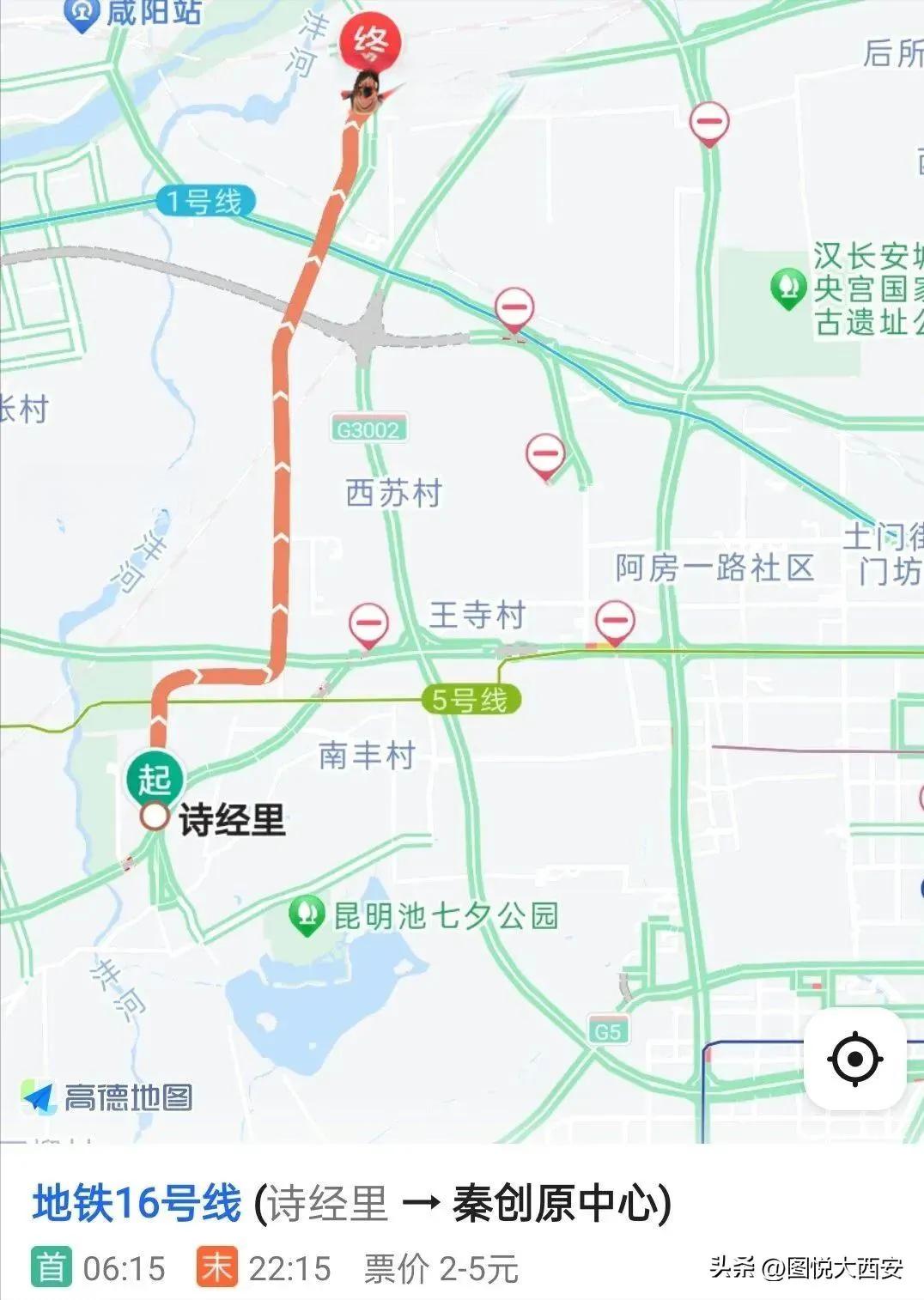This screenshot has width=924, height=1300.
Task: Select the 汉长安城未央宫 heritage site marker
Action: coord(788,288)
